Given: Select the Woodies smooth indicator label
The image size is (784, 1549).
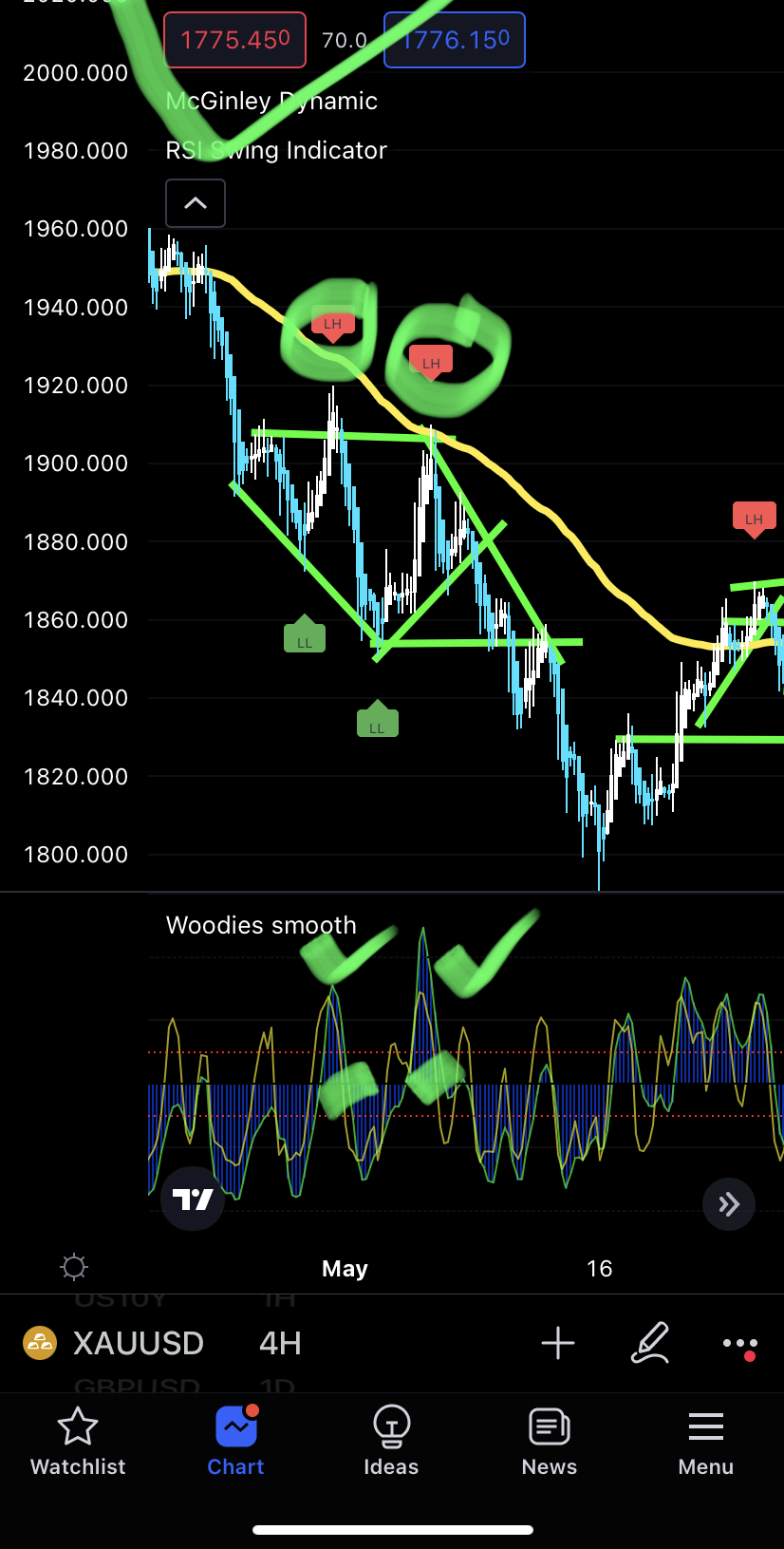Looking at the screenshot, I should [x=261, y=925].
